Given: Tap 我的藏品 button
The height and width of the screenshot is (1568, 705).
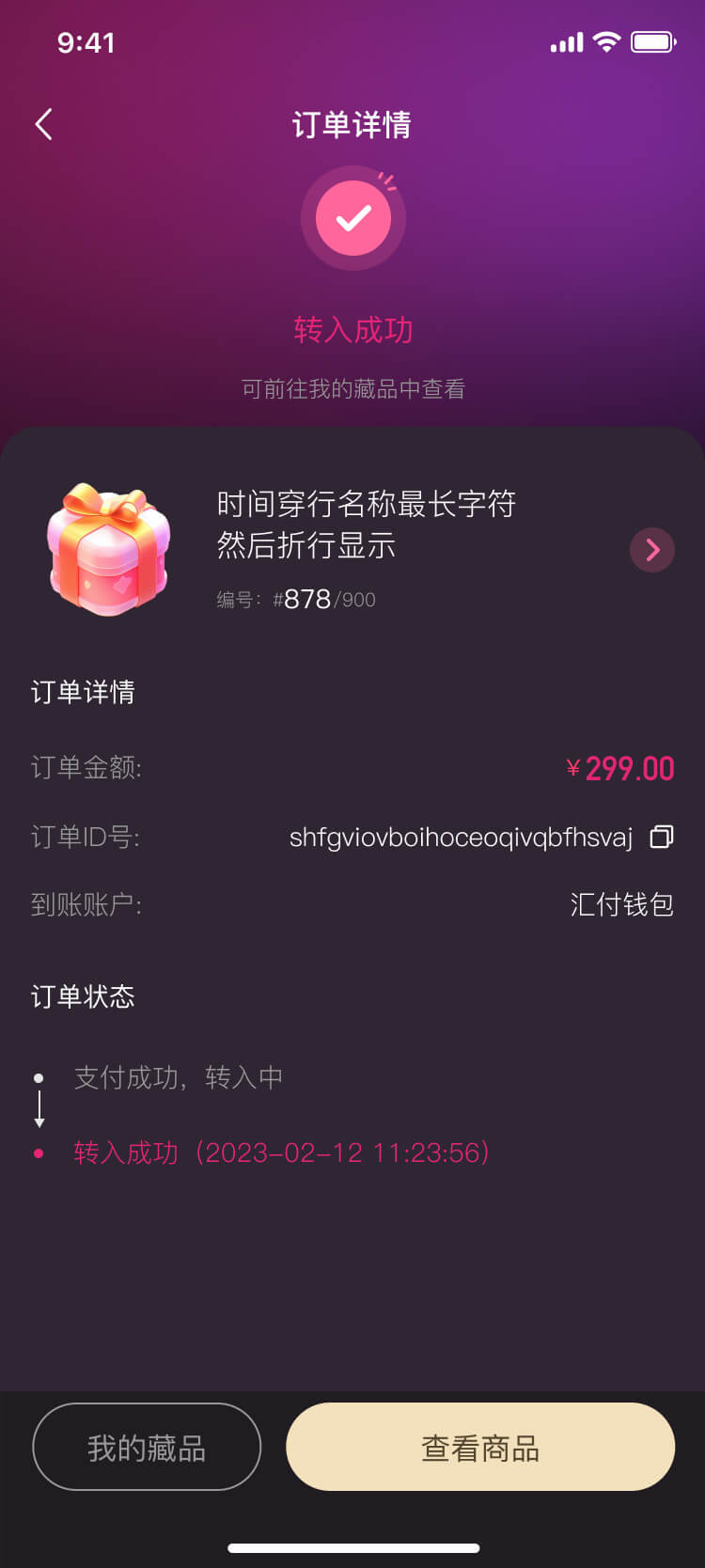Looking at the screenshot, I should (x=147, y=1448).
